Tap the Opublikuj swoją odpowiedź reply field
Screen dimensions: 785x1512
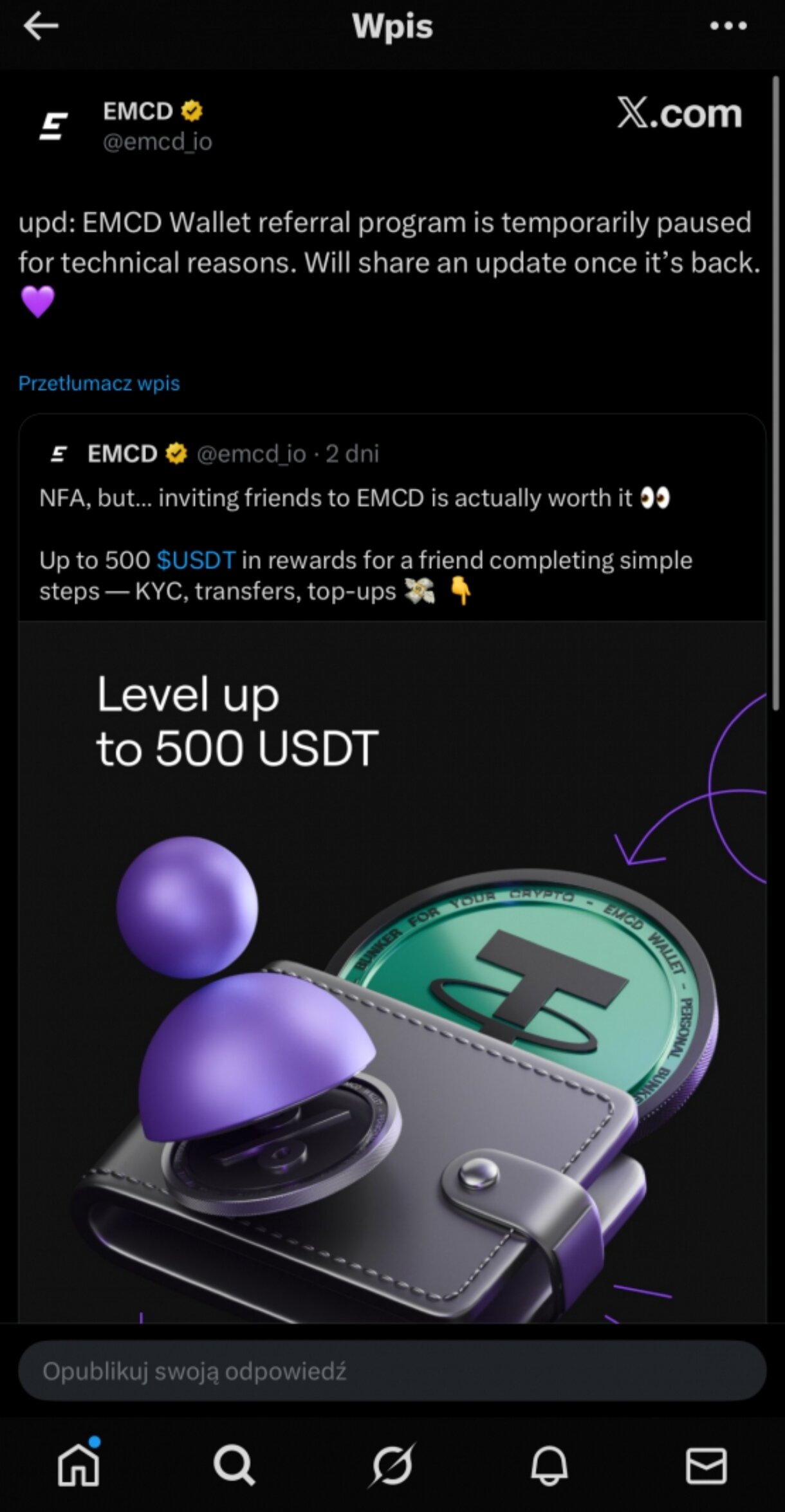click(x=392, y=1372)
